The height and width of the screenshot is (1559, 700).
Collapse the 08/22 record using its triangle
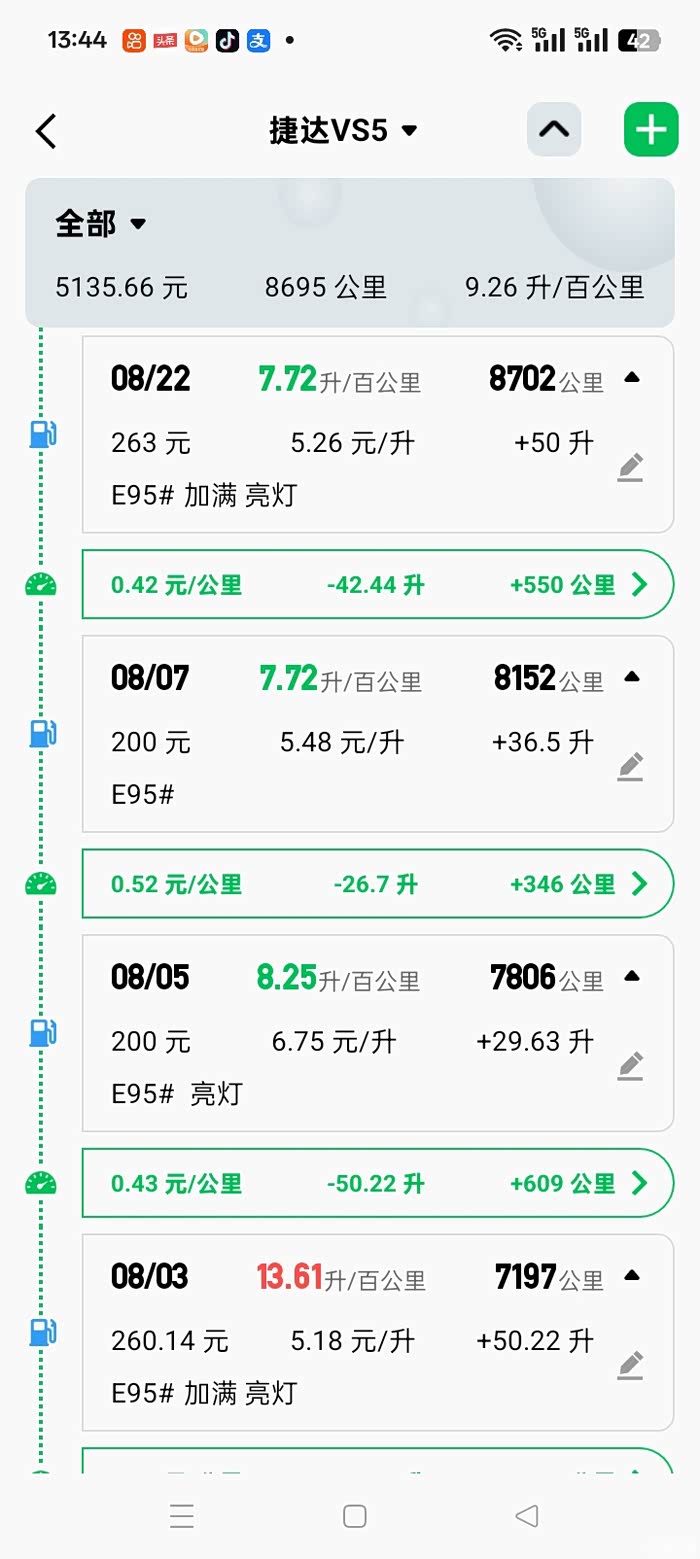click(x=631, y=378)
